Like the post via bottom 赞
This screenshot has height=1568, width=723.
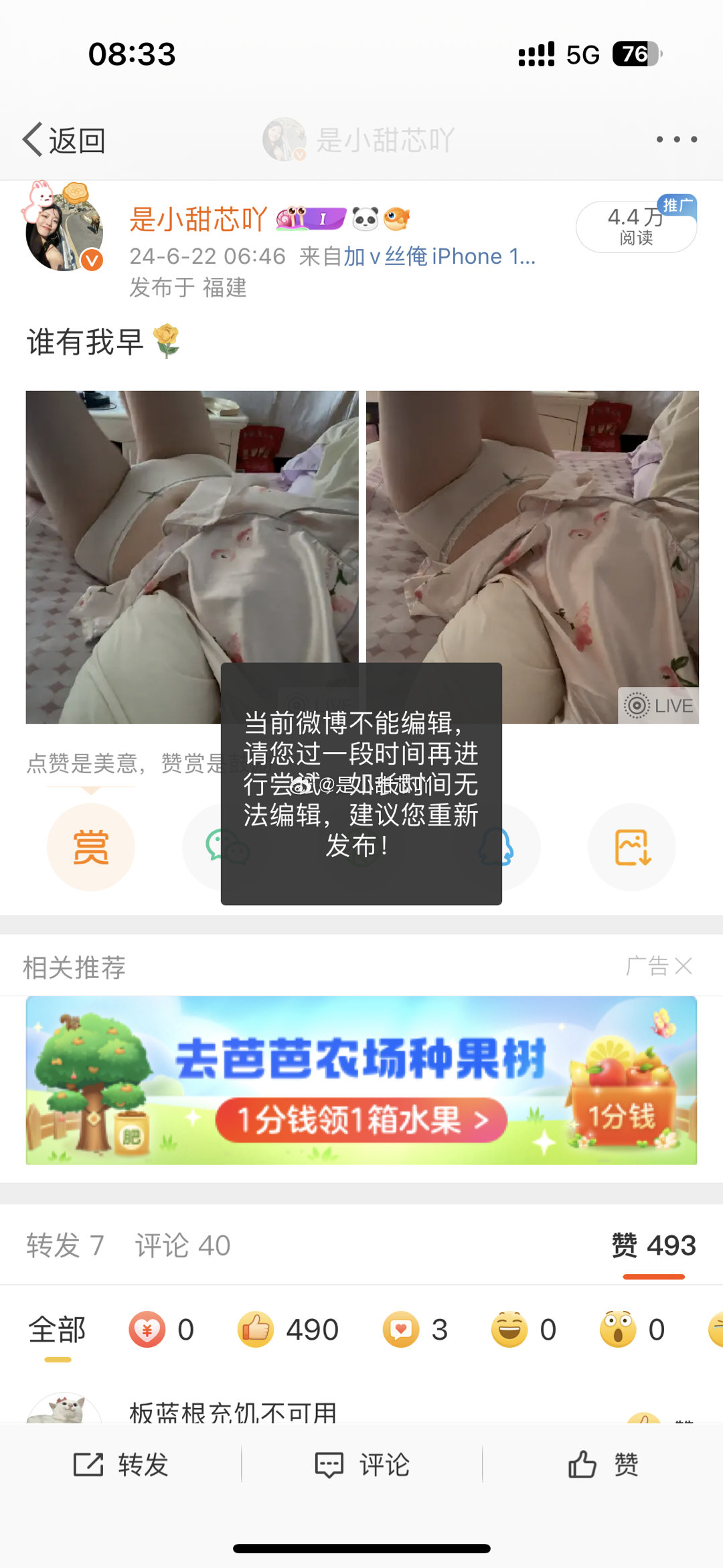602,1464
